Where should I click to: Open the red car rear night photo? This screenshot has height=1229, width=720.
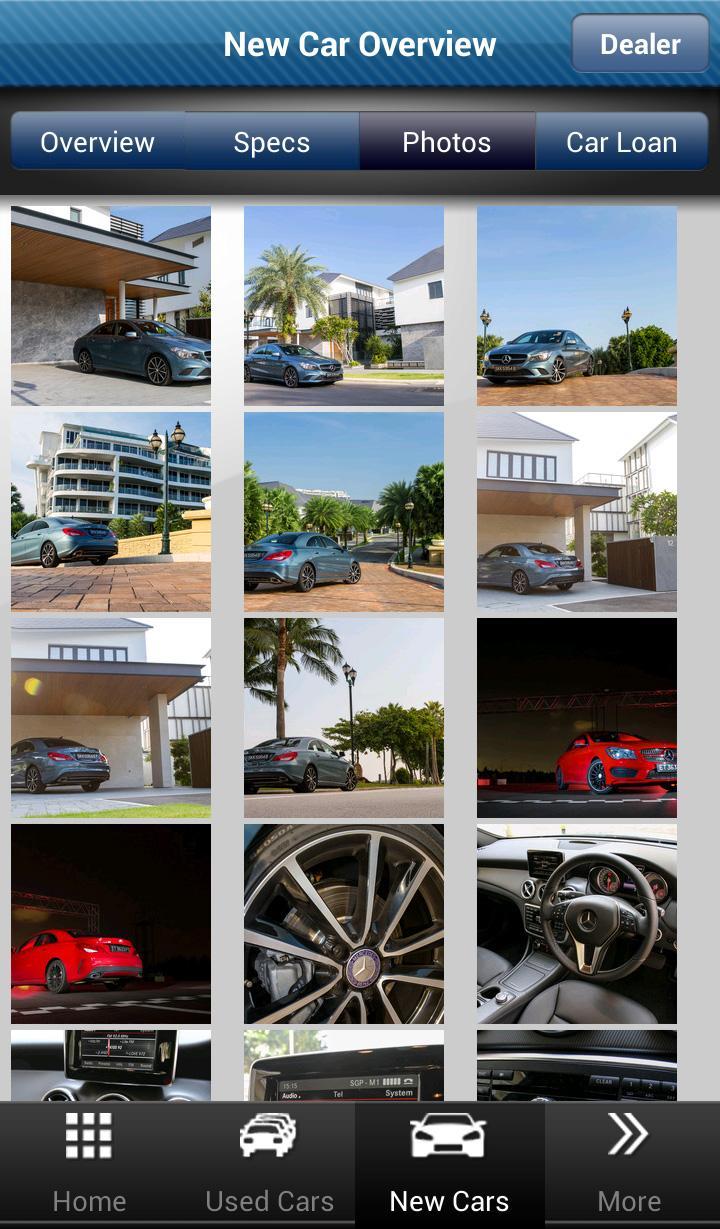[111, 925]
